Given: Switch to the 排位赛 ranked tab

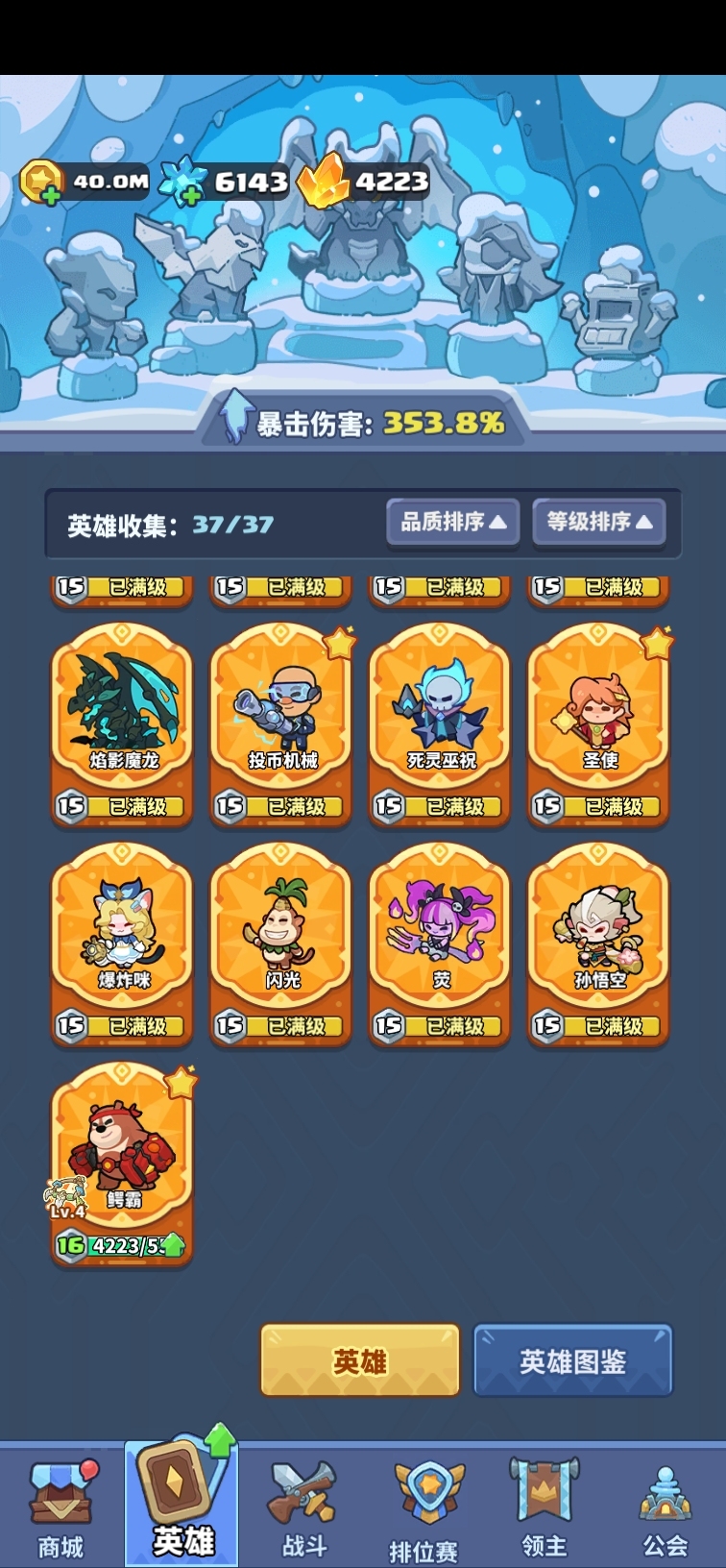Looking at the screenshot, I should pyautogui.click(x=423, y=1508).
